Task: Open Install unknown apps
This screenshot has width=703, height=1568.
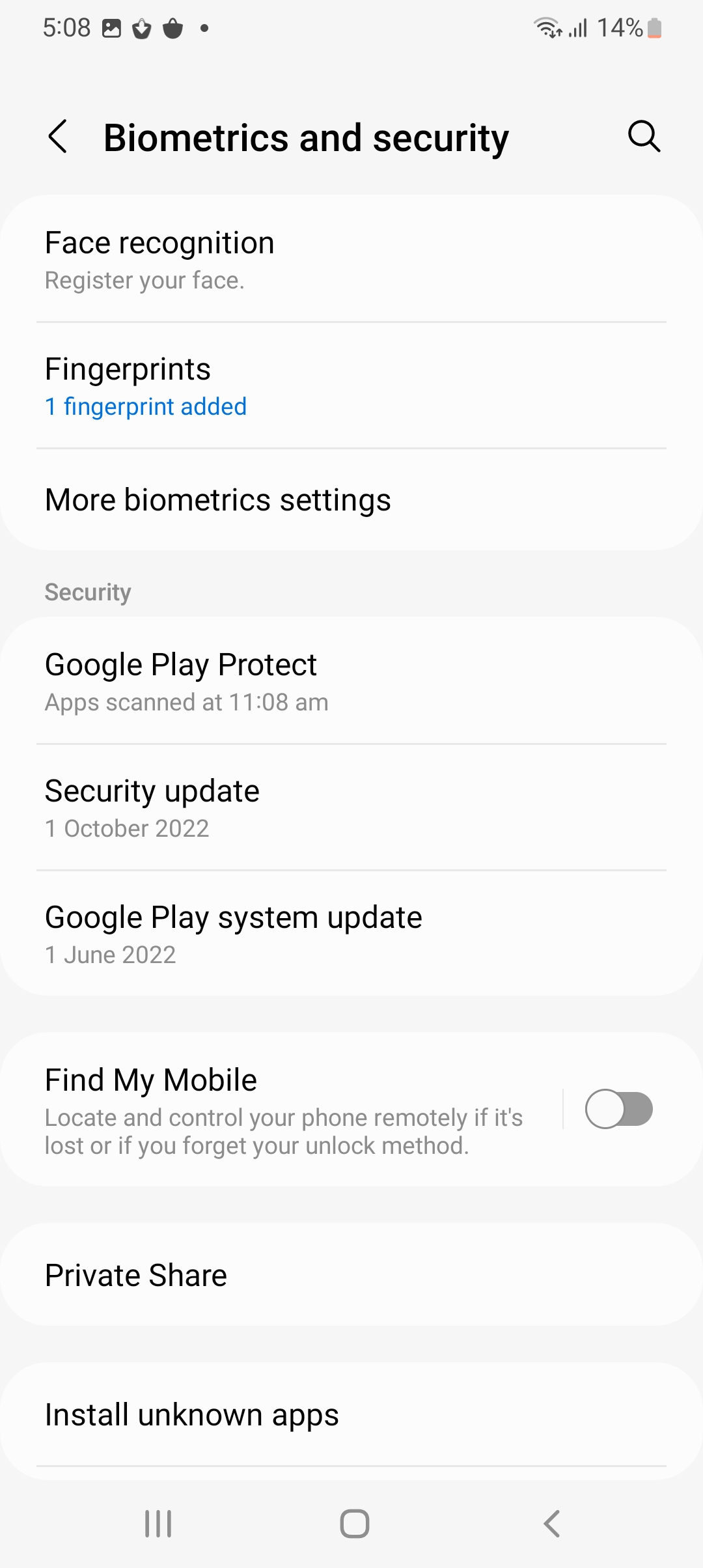Action: (351, 1414)
